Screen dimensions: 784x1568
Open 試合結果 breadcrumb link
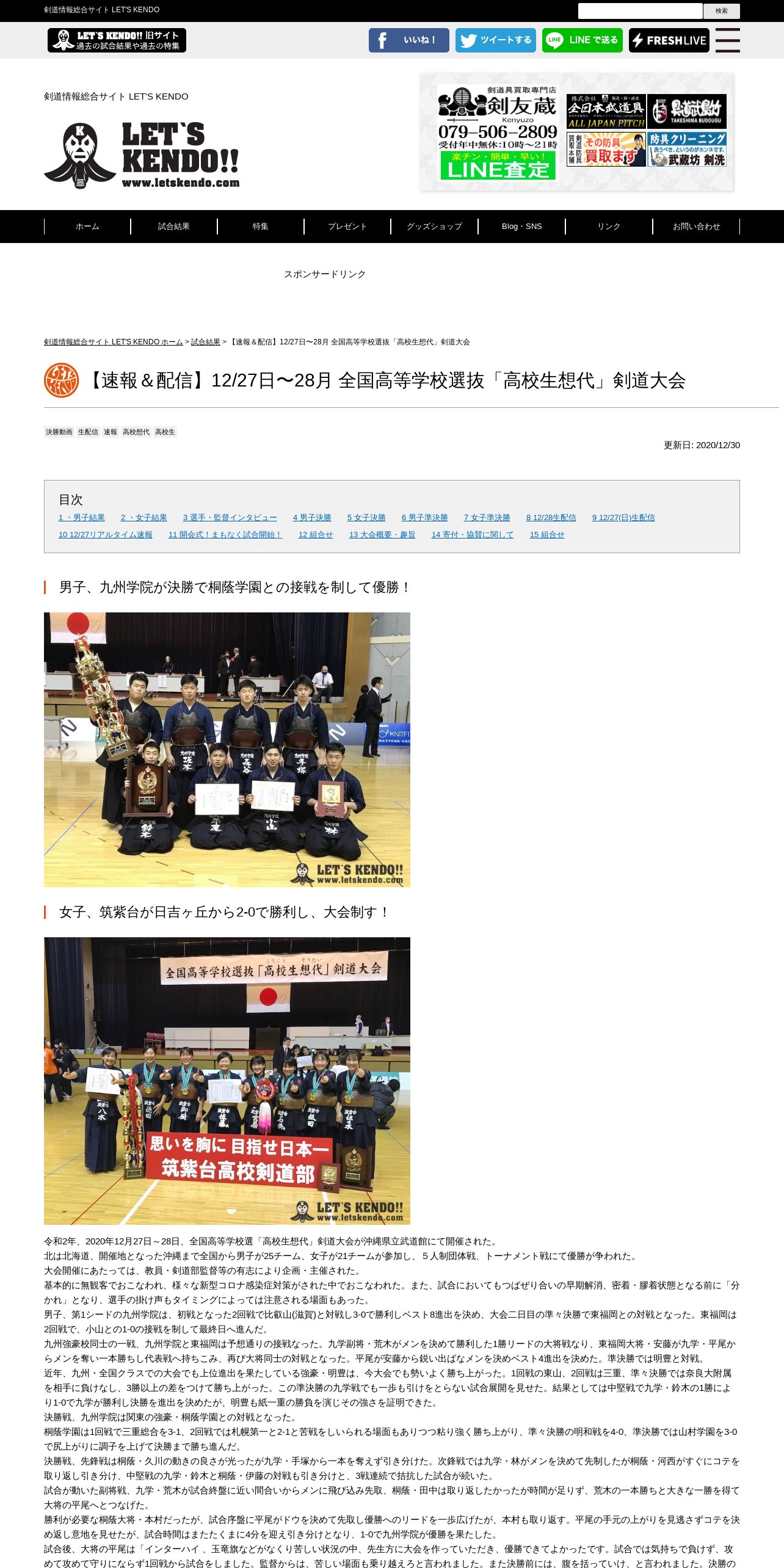[206, 342]
